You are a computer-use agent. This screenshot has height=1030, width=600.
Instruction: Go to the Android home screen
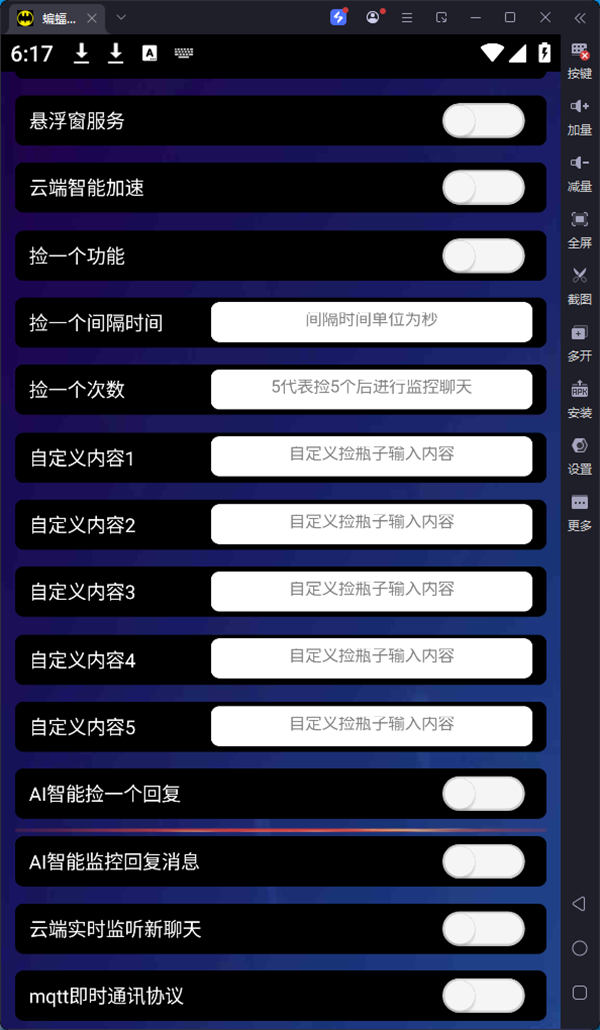pos(579,948)
